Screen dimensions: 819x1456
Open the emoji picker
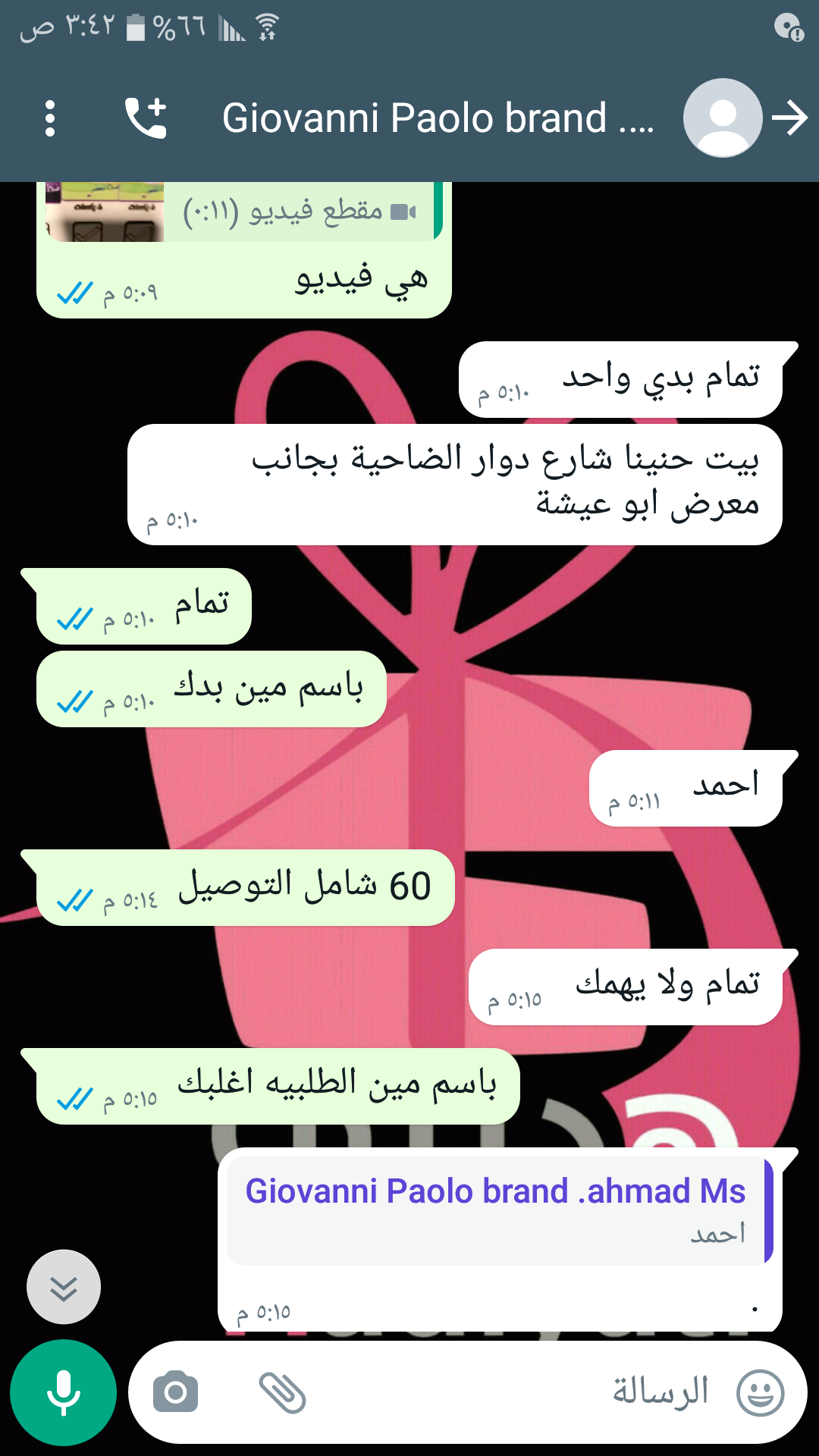[x=760, y=1392]
